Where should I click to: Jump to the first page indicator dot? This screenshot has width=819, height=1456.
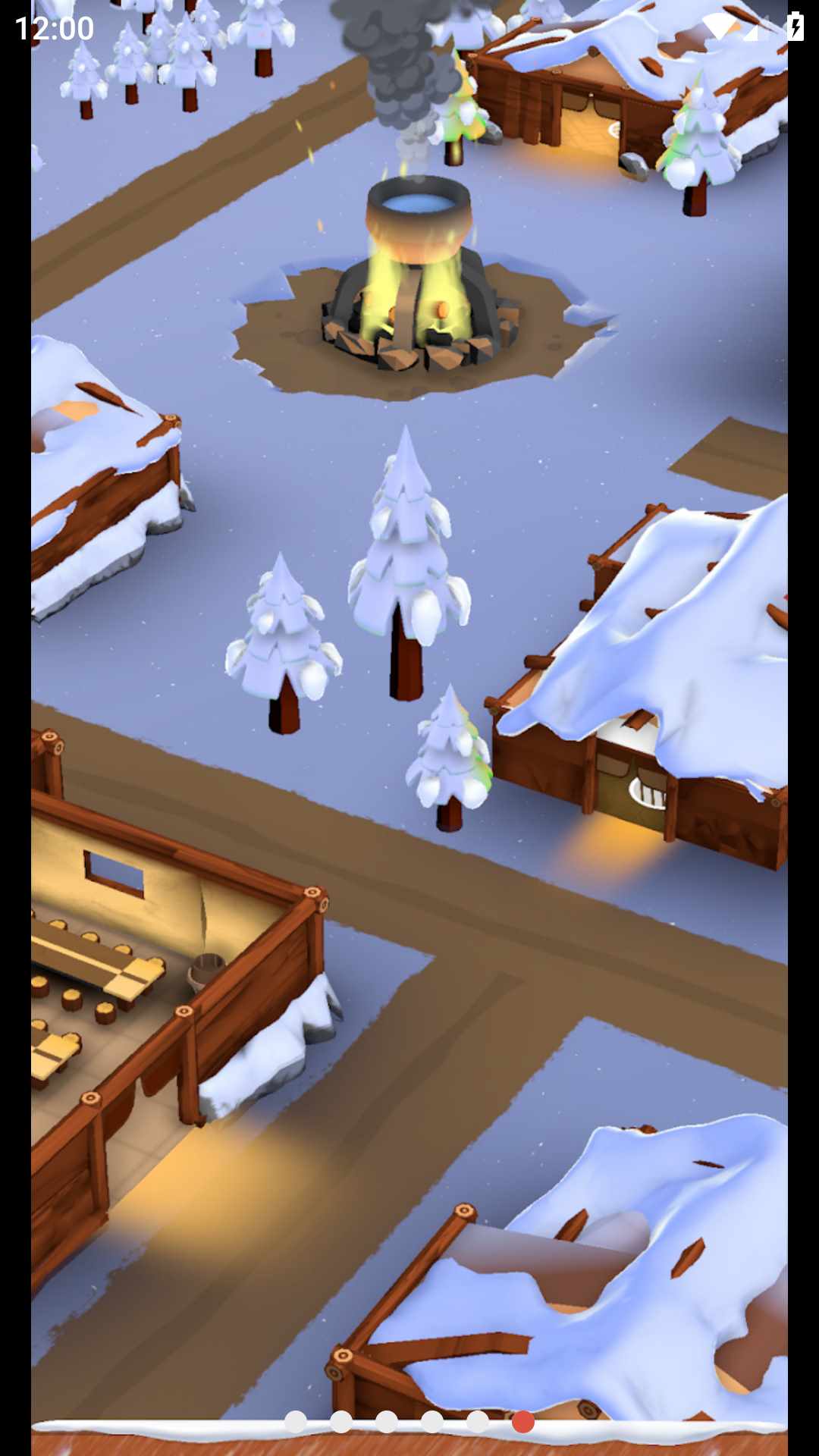click(x=296, y=1422)
